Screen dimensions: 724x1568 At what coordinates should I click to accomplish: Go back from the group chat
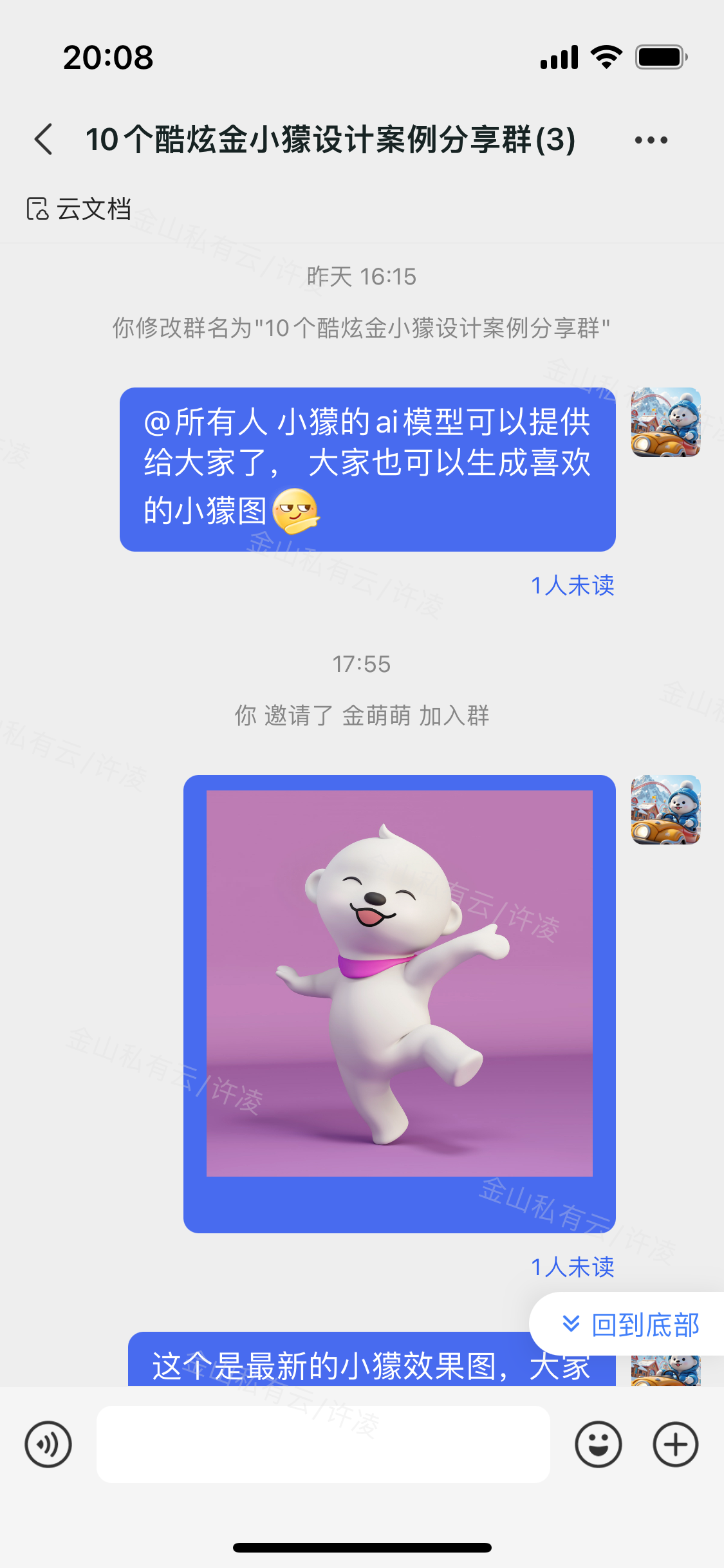[44, 140]
